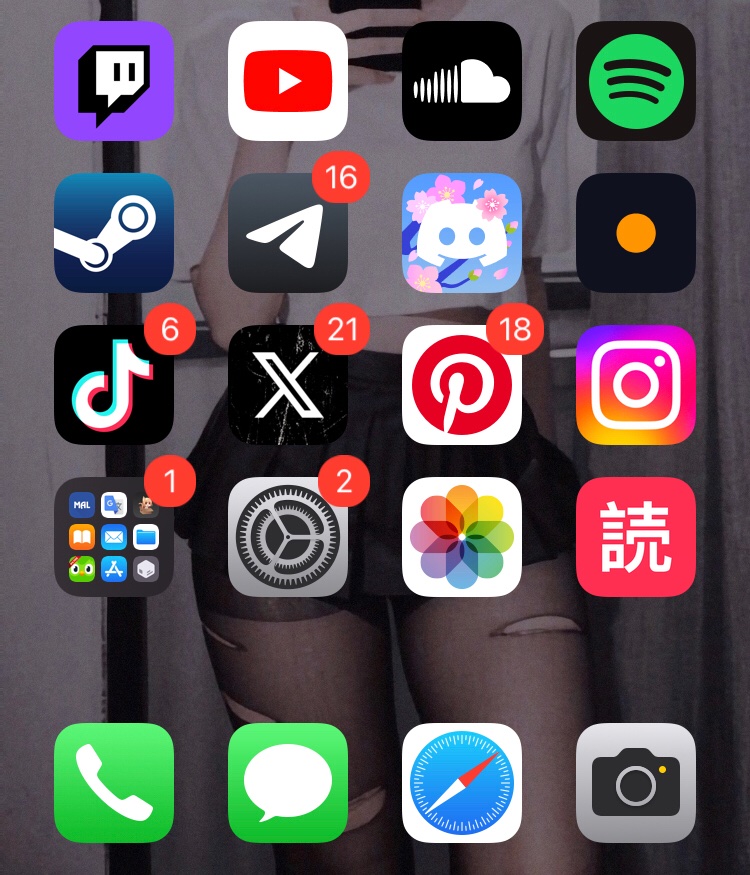This screenshot has width=750, height=875.
Task: Open the app folder with Duolingo
Action: [x=114, y=537]
